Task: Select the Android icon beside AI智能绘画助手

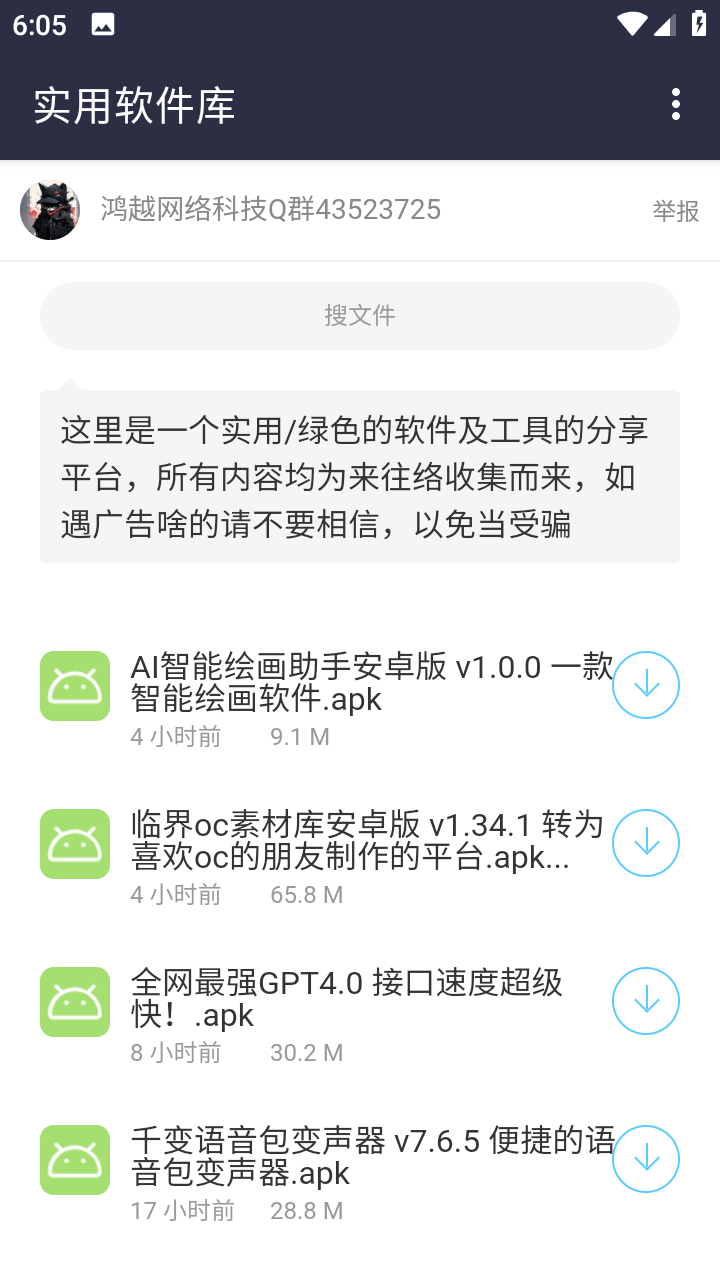Action: [74, 685]
